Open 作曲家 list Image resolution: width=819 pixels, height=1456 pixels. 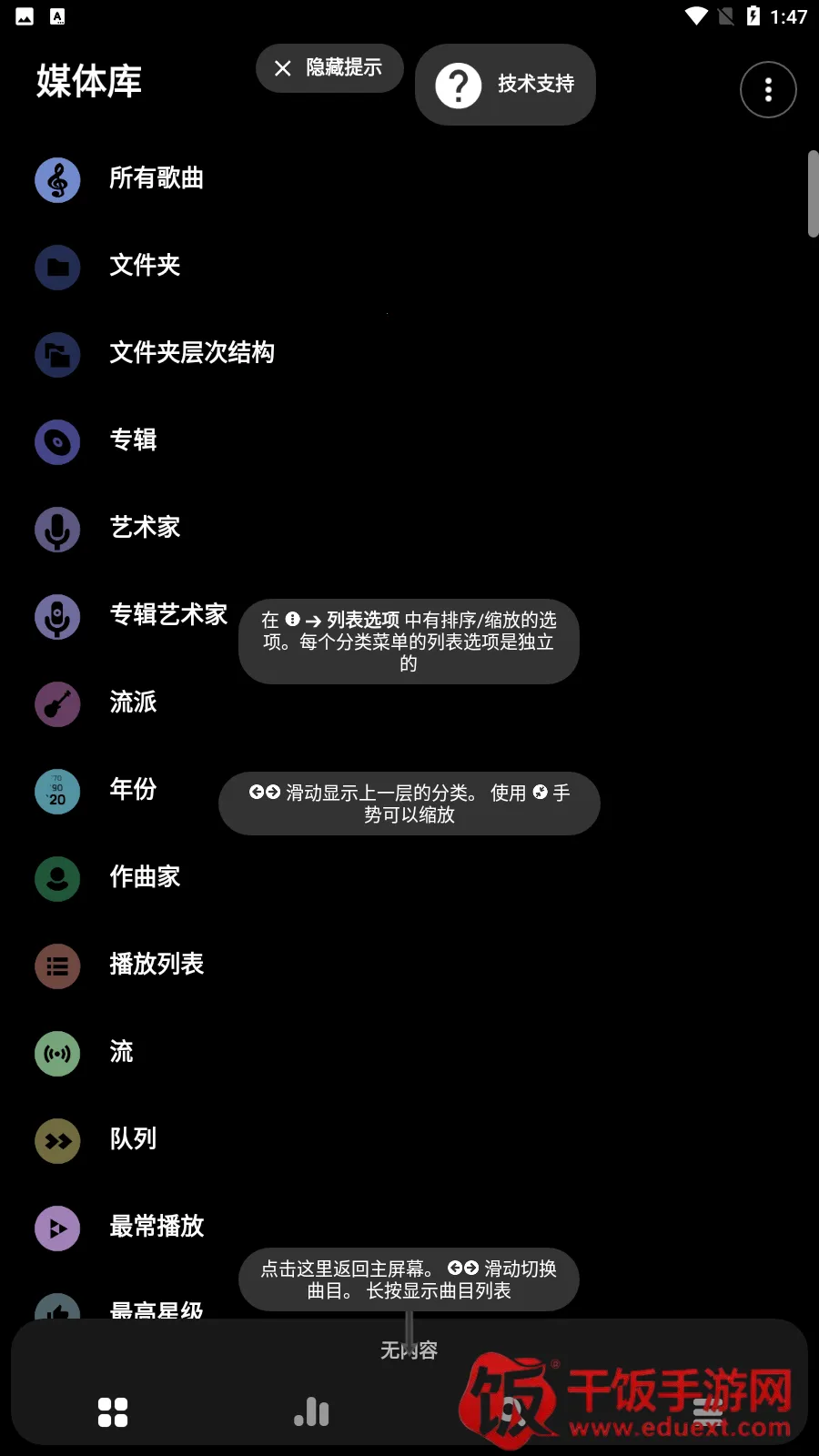(x=144, y=877)
